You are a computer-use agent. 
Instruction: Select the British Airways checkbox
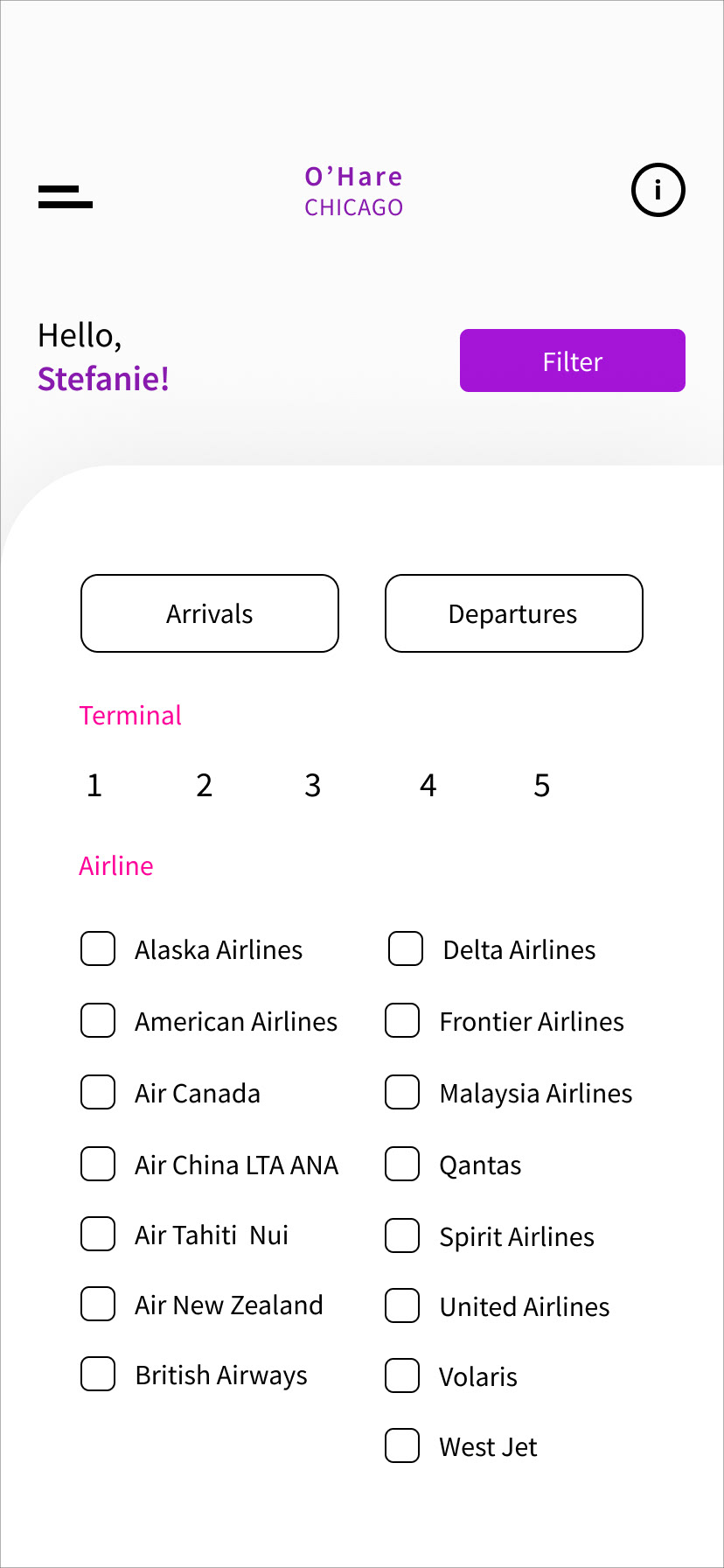(x=98, y=1374)
